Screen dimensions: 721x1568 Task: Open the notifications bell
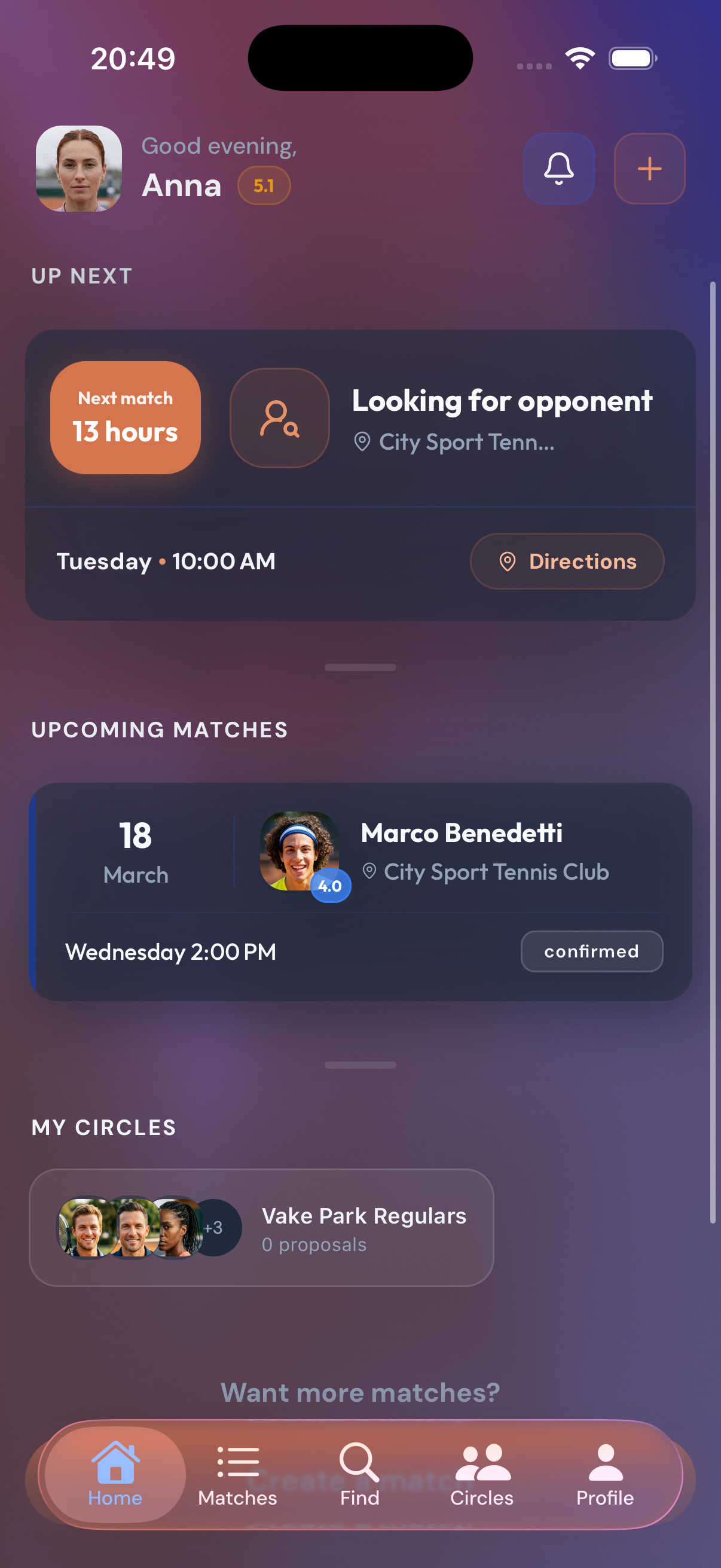tap(558, 169)
